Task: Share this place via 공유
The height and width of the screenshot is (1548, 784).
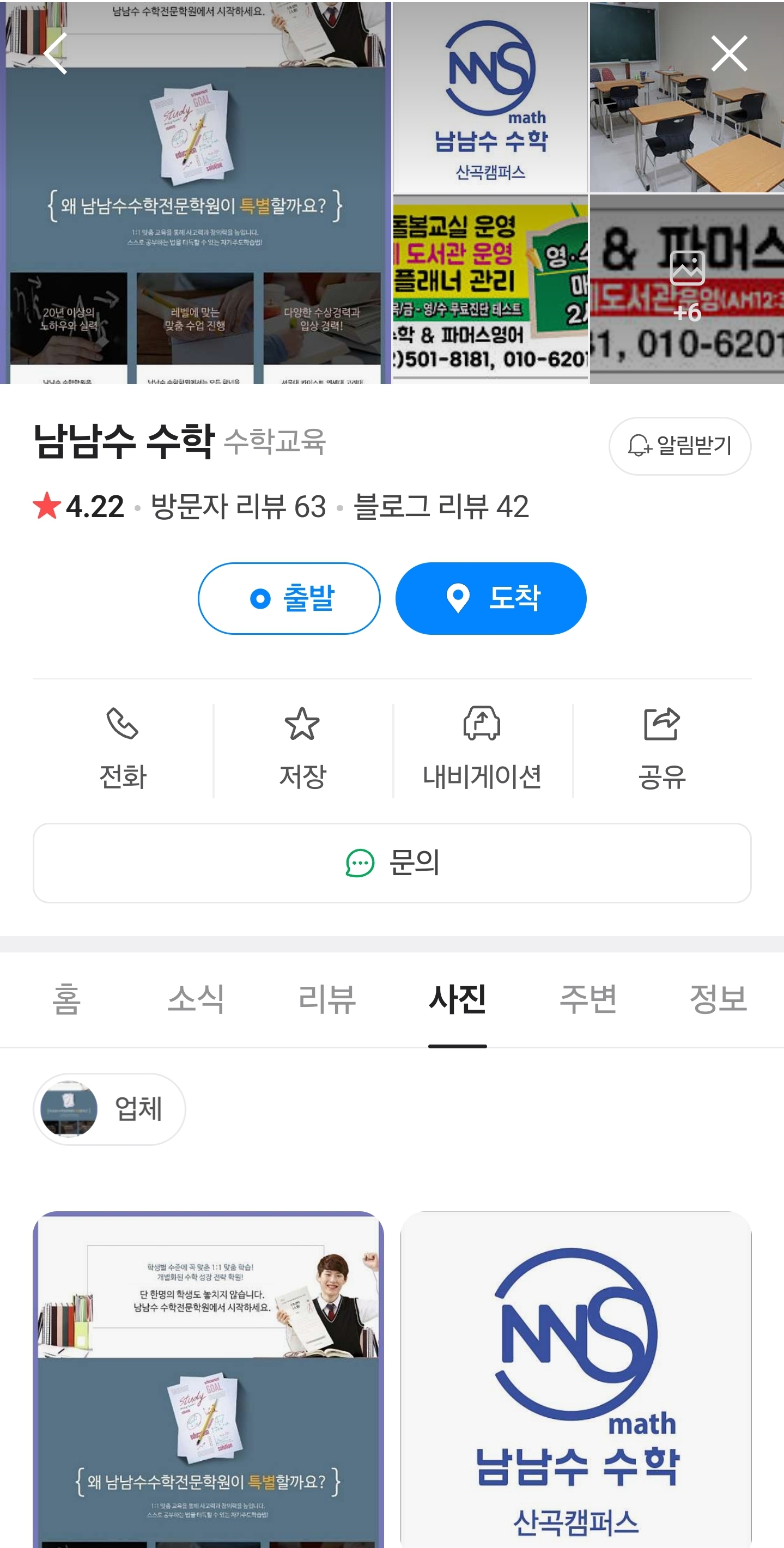Action: coord(661,750)
